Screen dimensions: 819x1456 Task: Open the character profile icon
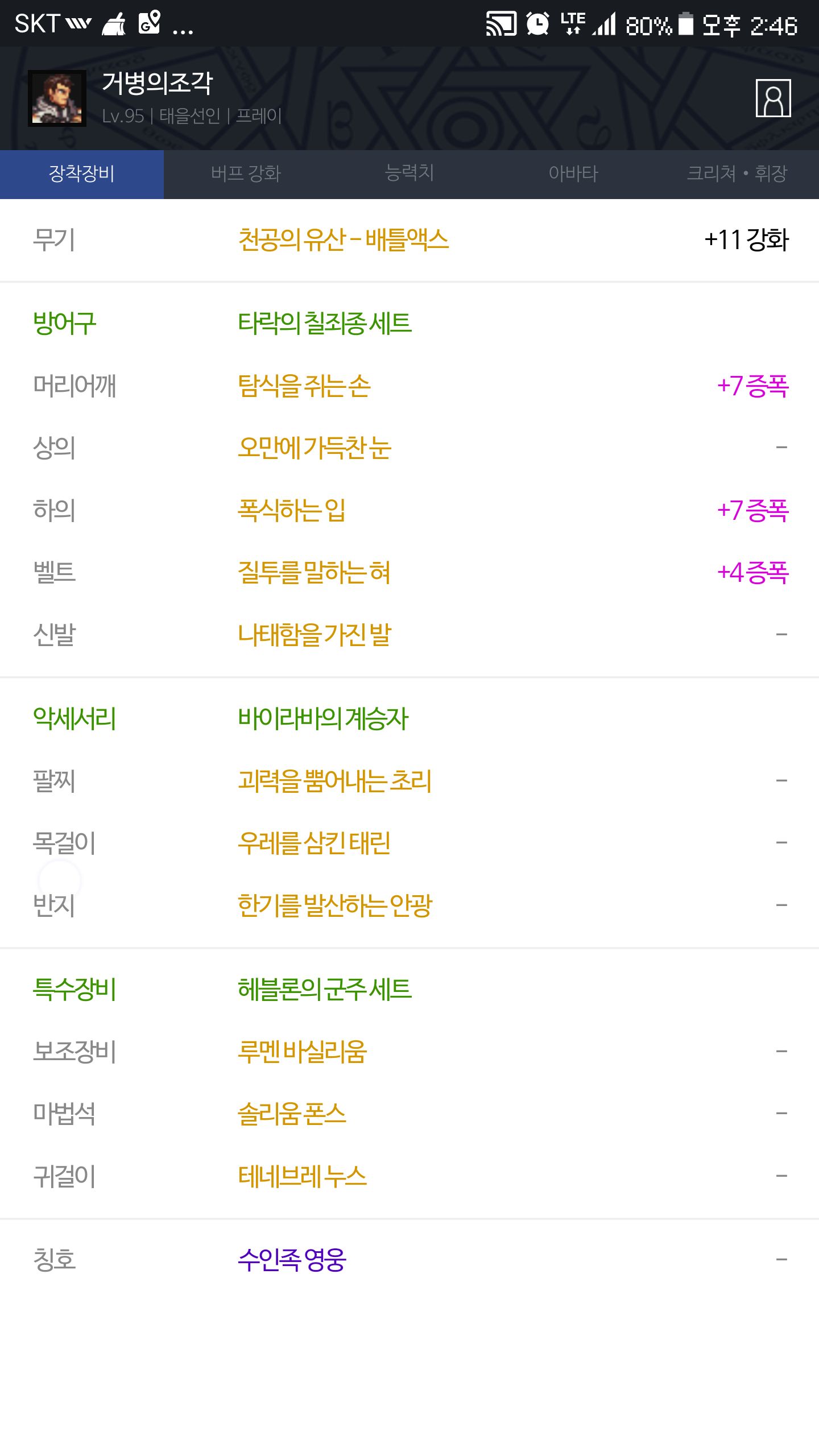click(773, 98)
